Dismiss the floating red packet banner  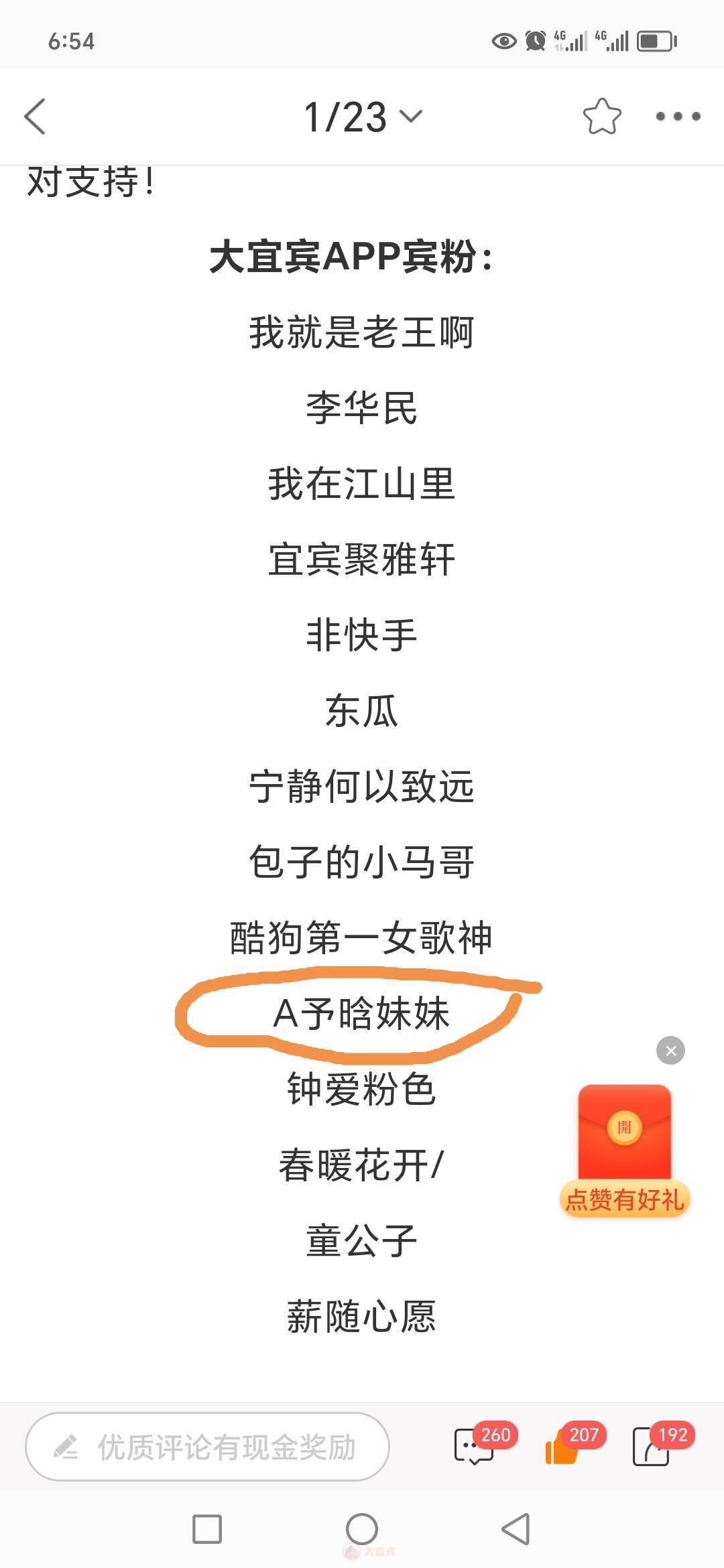pos(670,1051)
